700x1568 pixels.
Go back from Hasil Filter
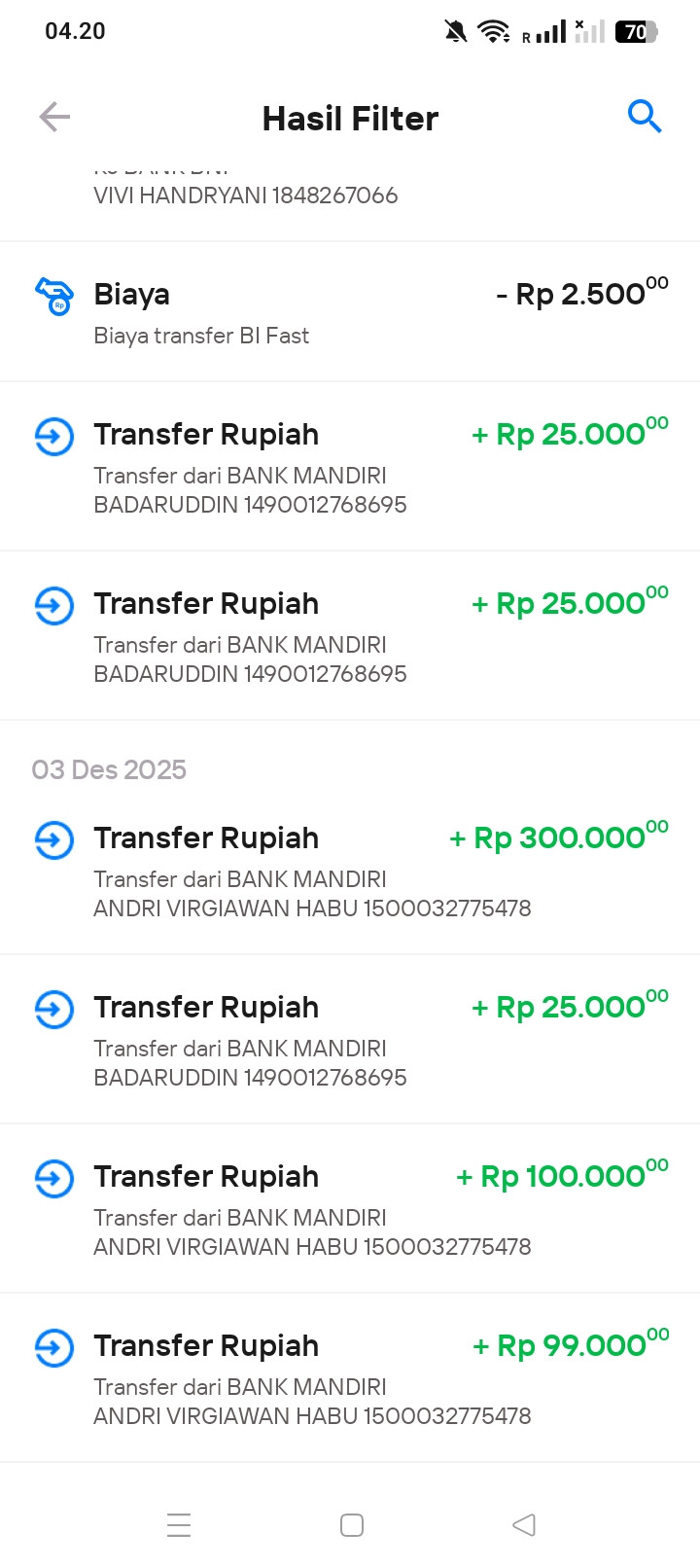coord(54,118)
